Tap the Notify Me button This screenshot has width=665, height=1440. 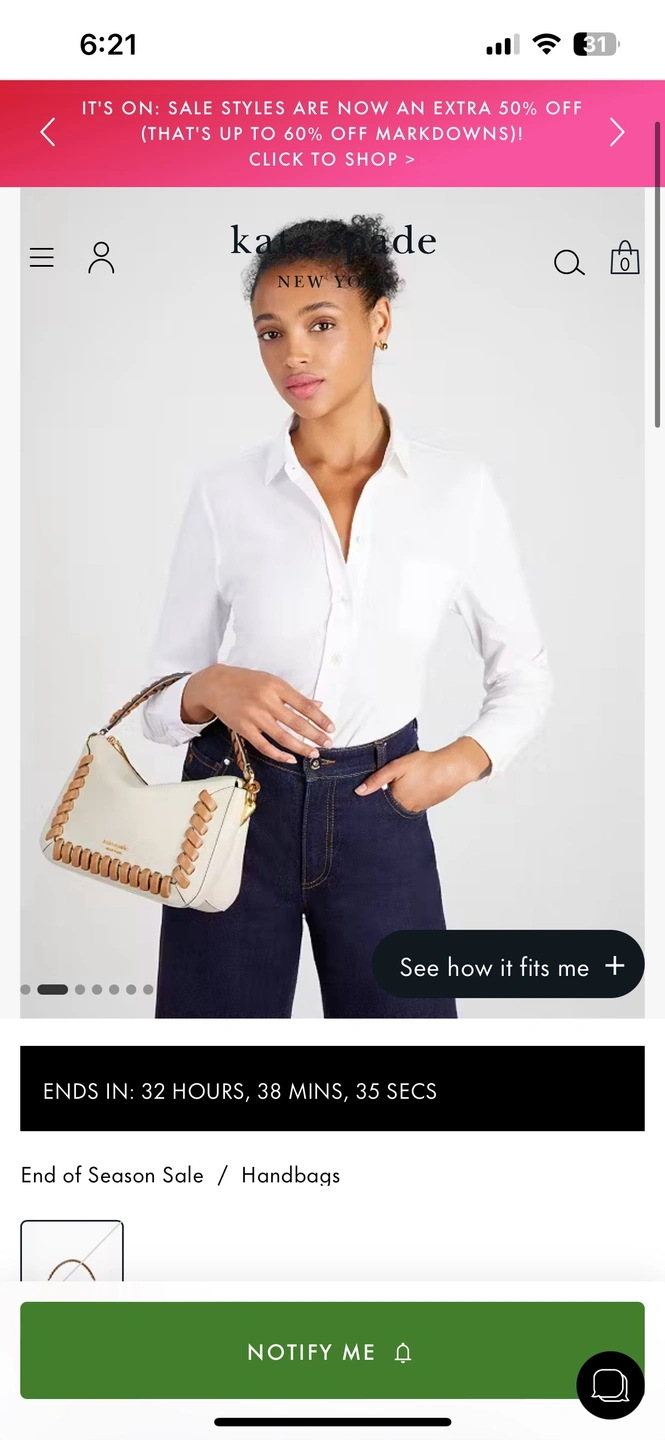[332, 1351]
